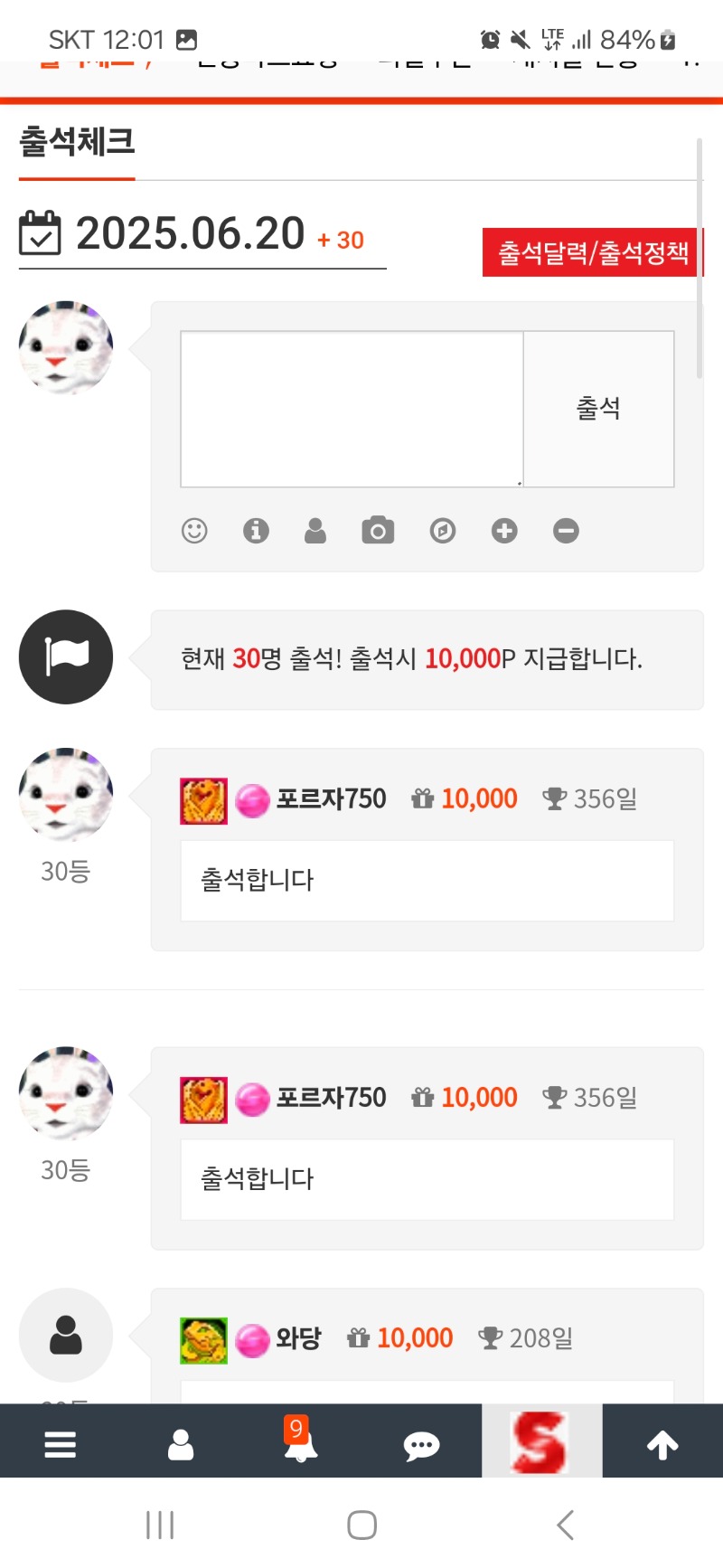Viewport: 723px width, 1568px height.
Task: Open the hamburger menu in bottom bar
Action: [x=60, y=1444]
